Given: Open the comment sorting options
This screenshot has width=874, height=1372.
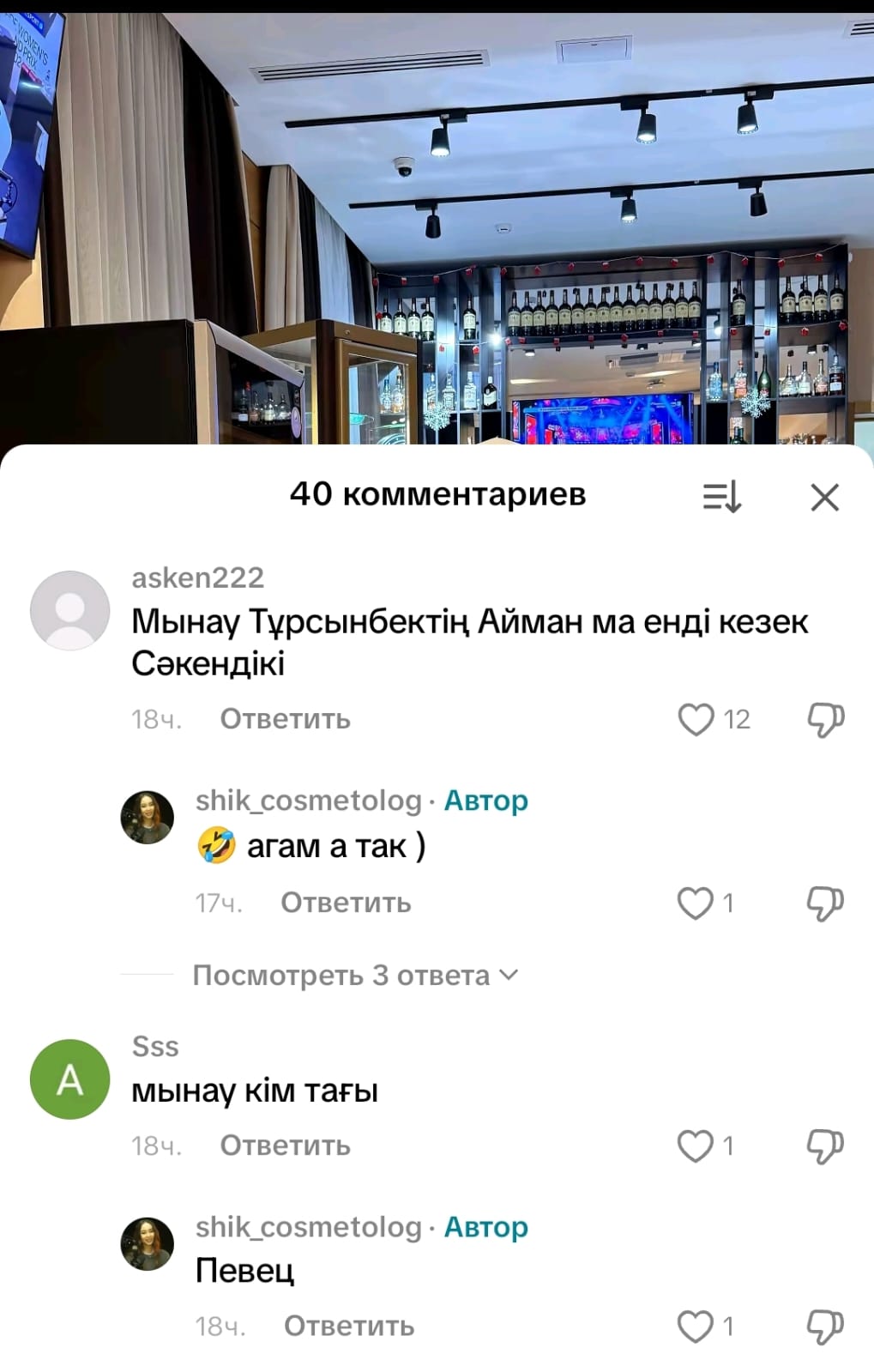Looking at the screenshot, I should (721, 497).
